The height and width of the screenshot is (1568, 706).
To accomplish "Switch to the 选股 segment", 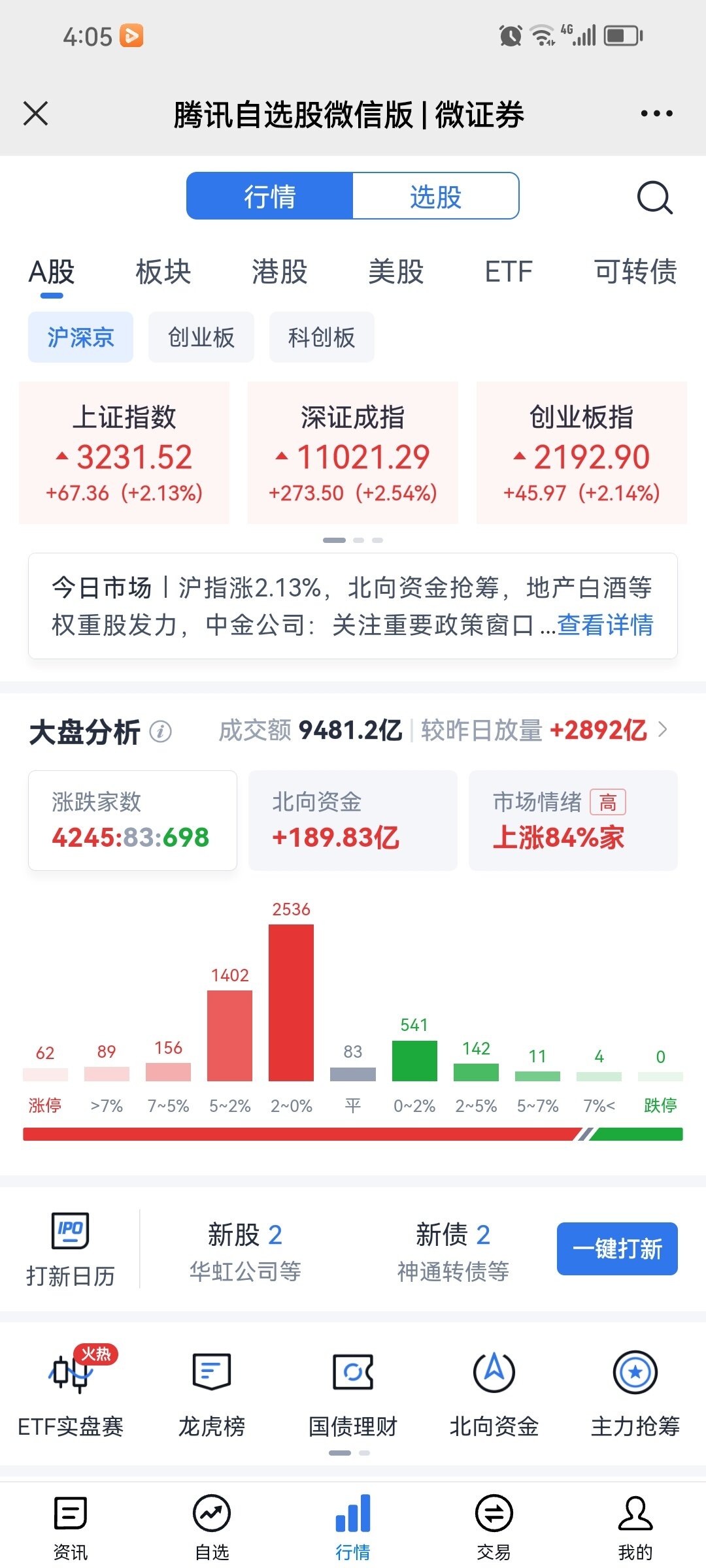I will tap(435, 196).
